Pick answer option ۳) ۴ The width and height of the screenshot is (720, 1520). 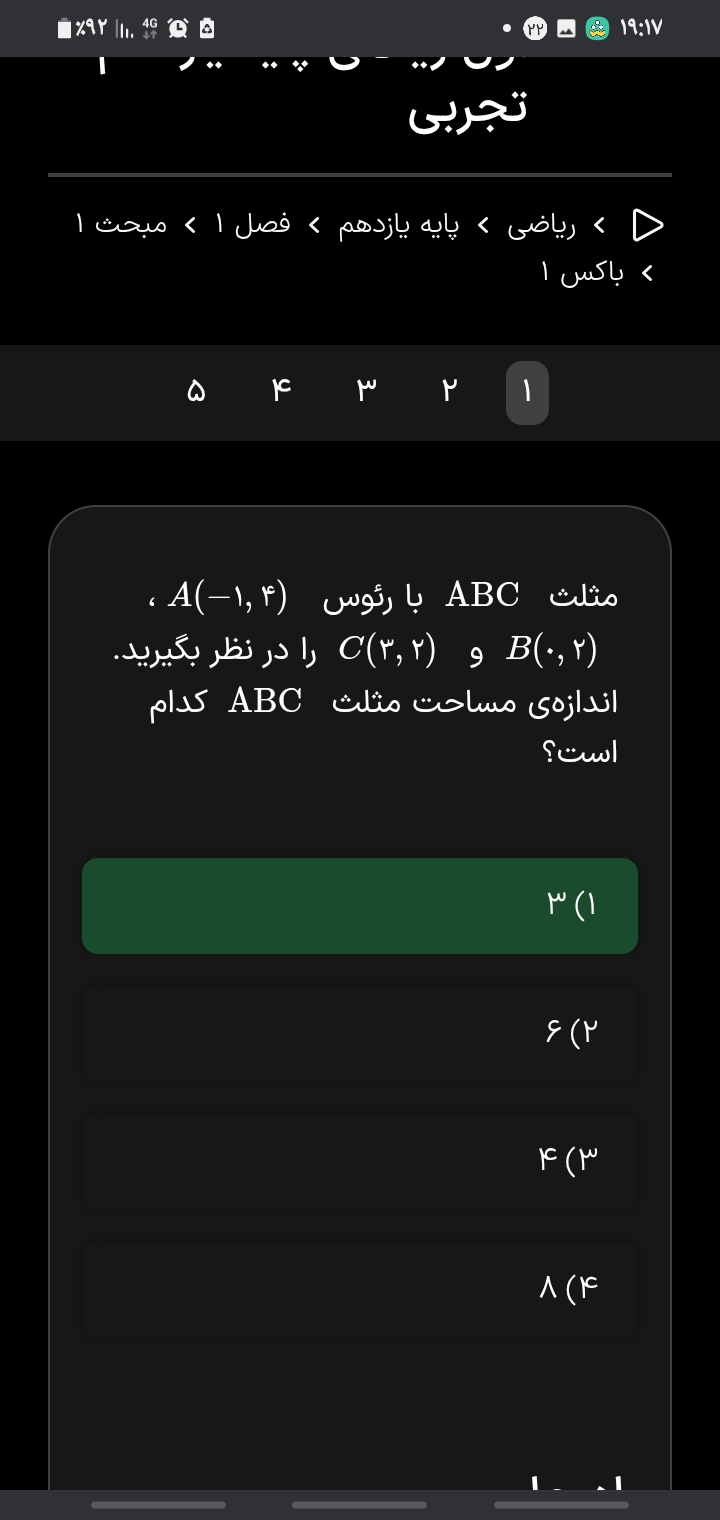pos(360,1159)
